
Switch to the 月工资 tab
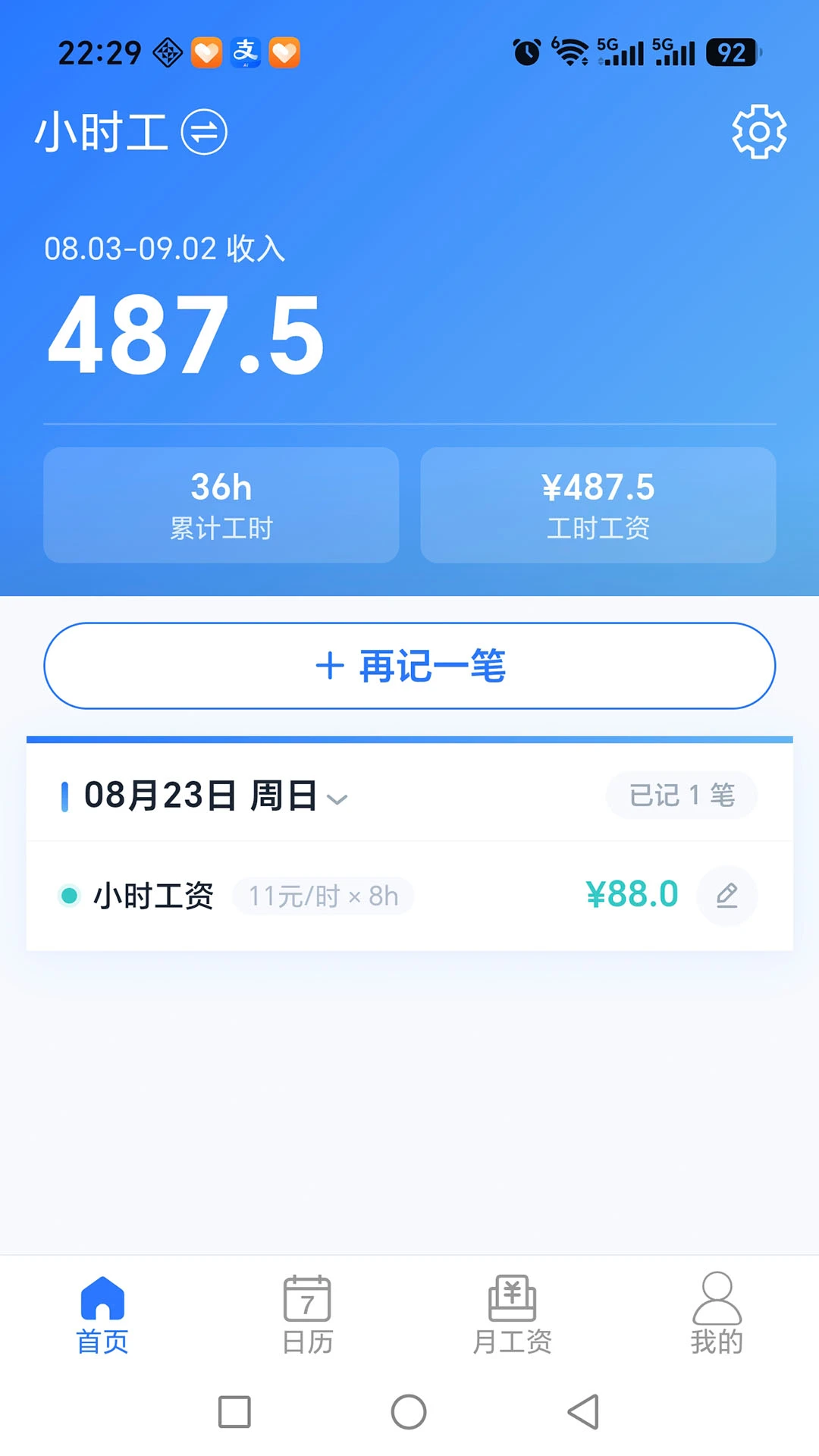pyautogui.click(x=512, y=1315)
